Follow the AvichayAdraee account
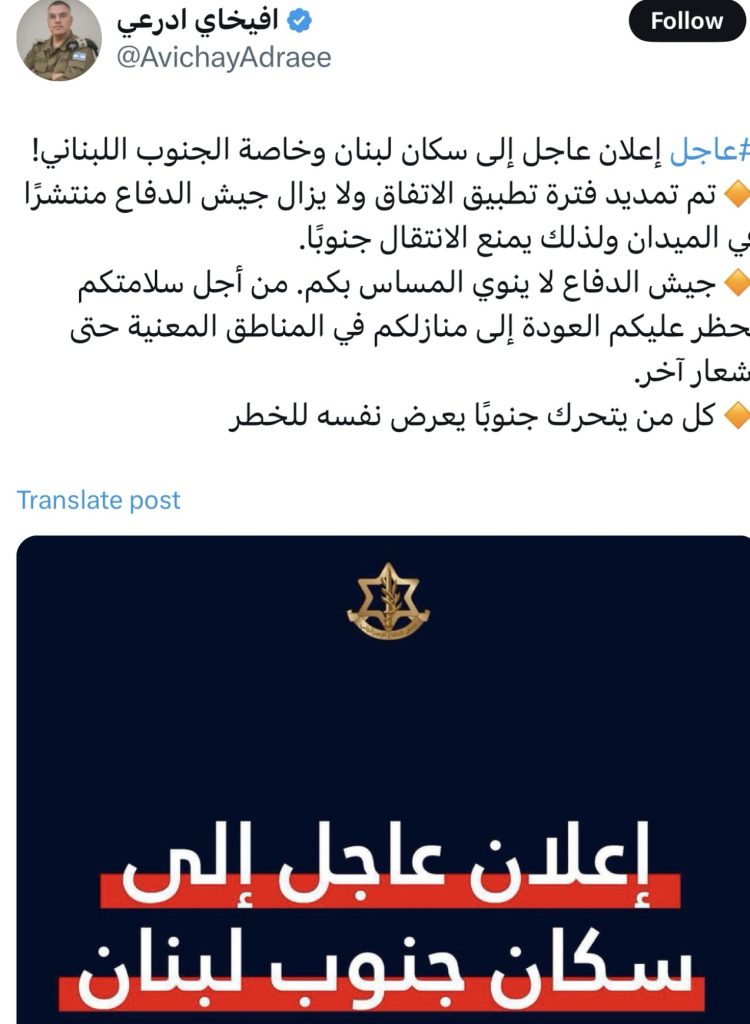This screenshot has height=1024, width=750. (688, 21)
